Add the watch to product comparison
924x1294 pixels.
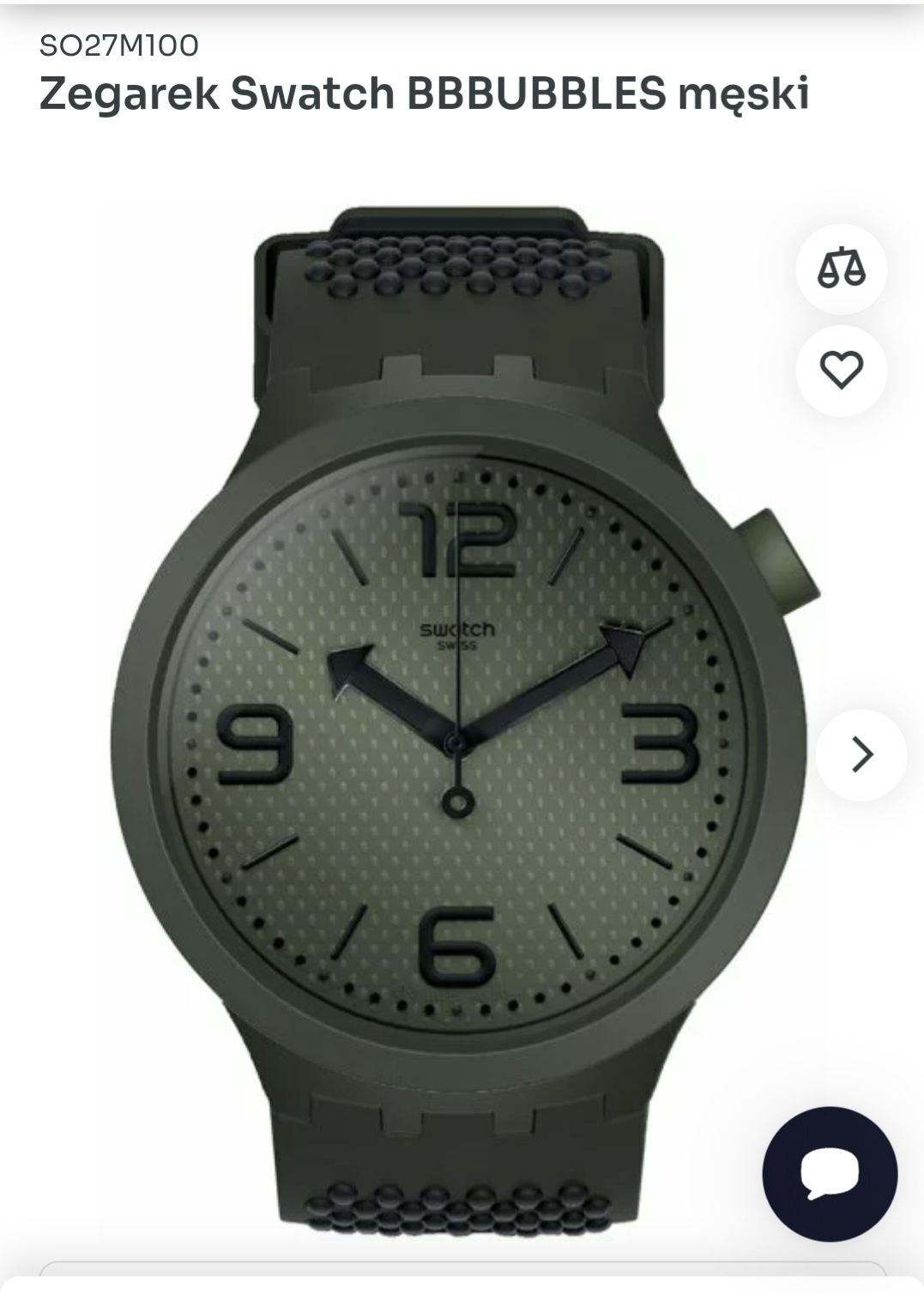click(841, 269)
